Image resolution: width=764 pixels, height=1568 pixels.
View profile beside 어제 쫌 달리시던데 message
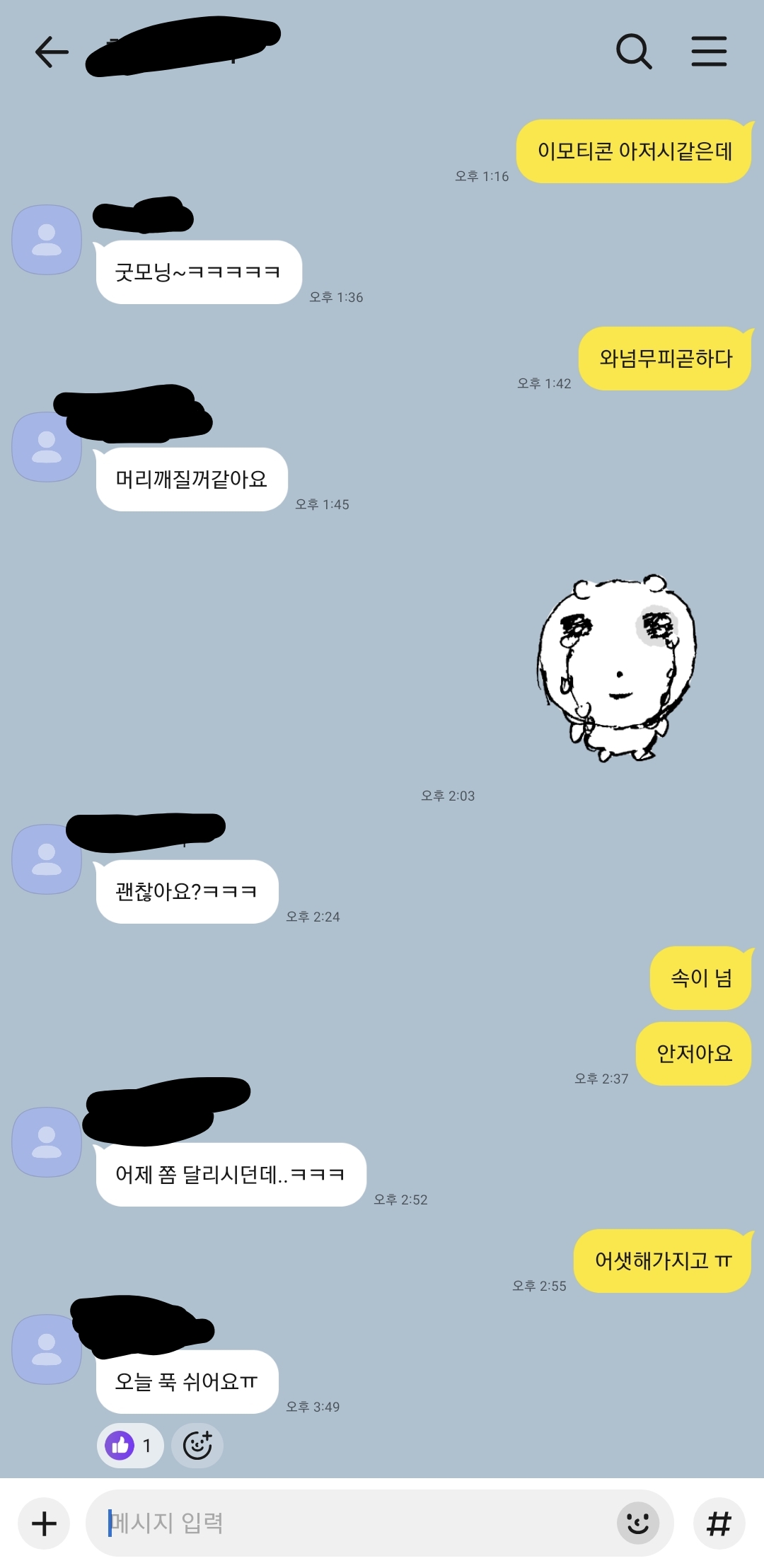tap(47, 1142)
